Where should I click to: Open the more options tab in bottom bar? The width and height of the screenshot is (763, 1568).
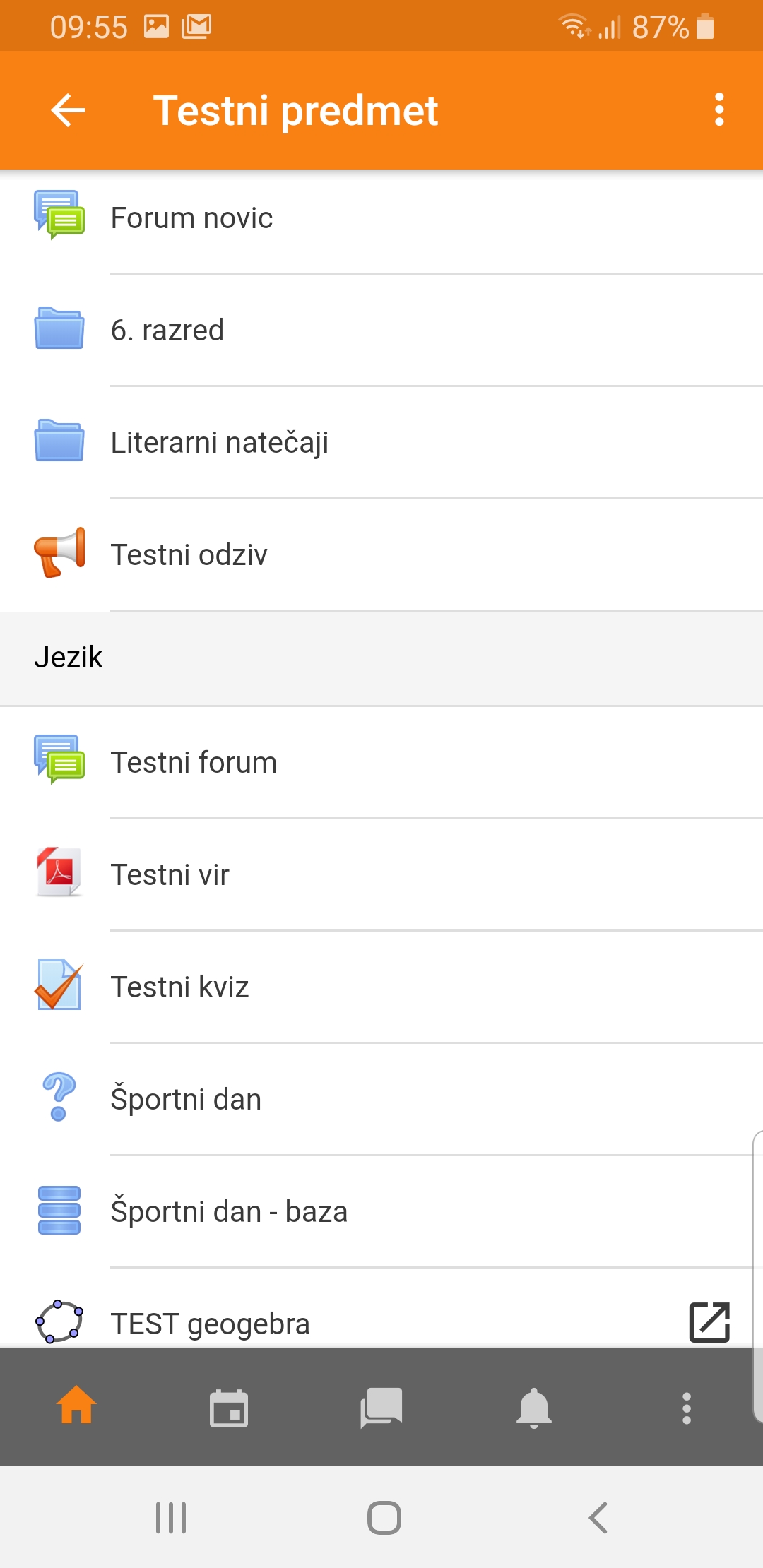tap(687, 1408)
